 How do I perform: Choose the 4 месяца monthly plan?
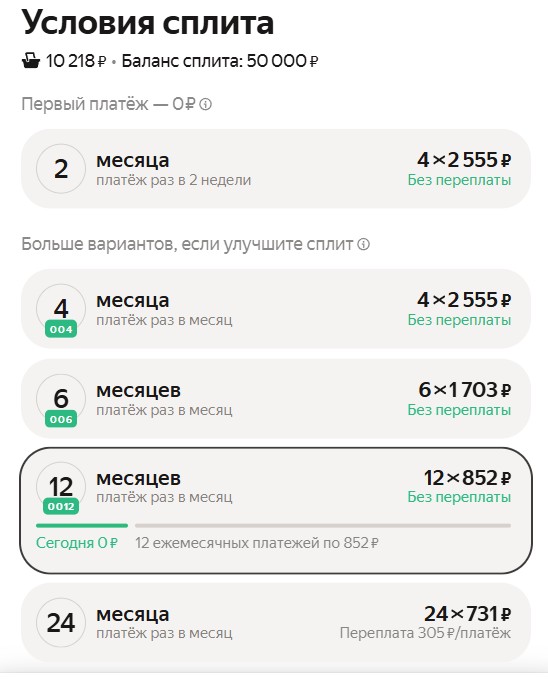[276, 308]
